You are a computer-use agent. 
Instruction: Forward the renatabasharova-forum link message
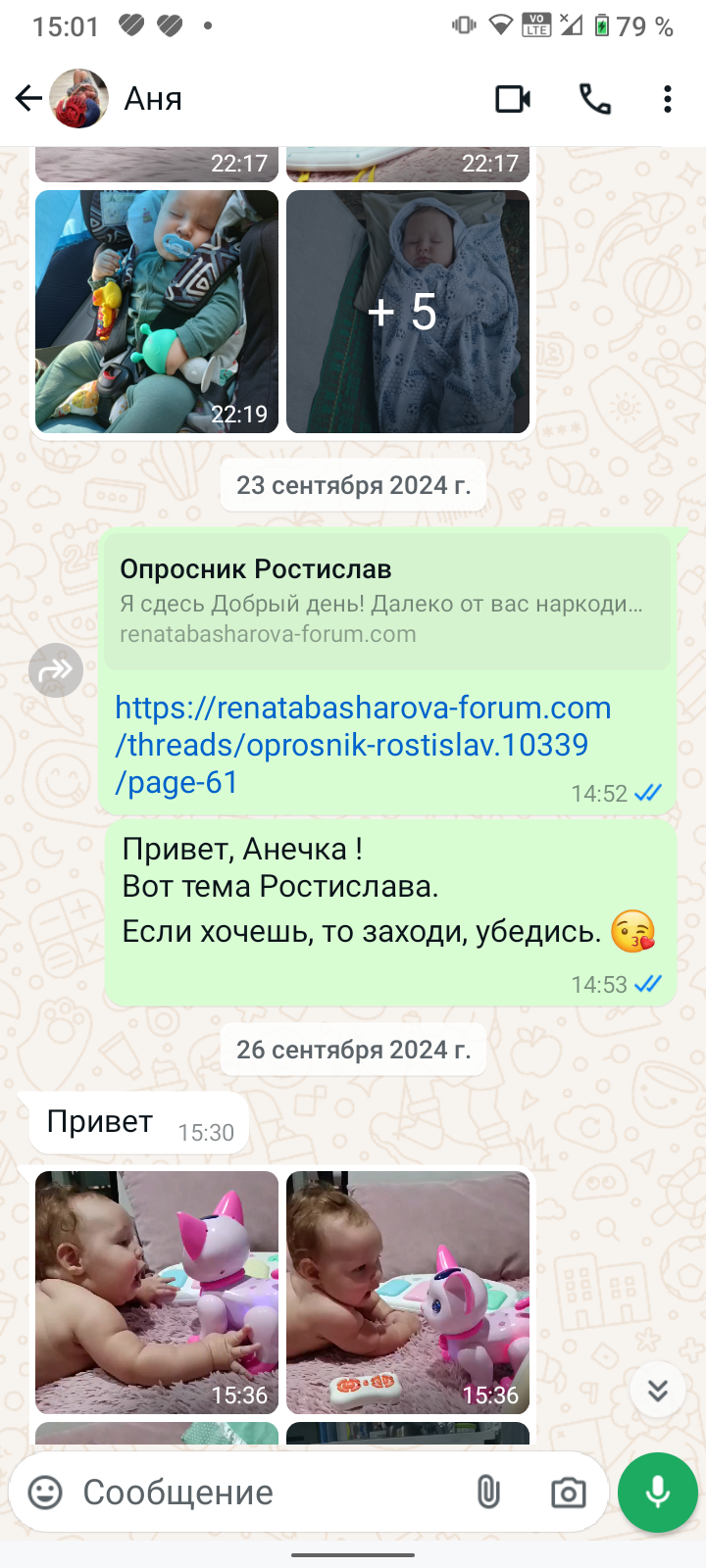56,670
